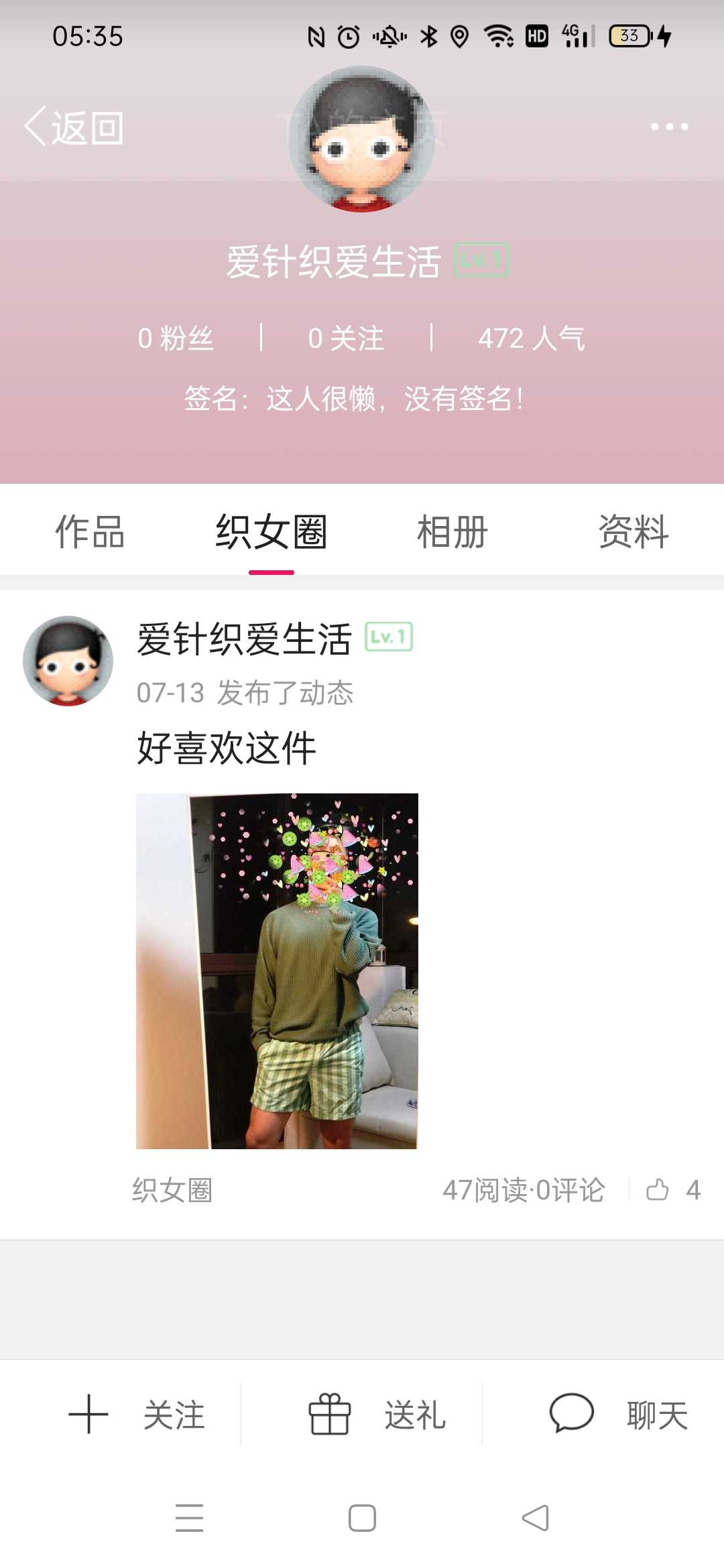Follow this user with 关注
Screen dimensions: 724x1568
(x=137, y=1415)
